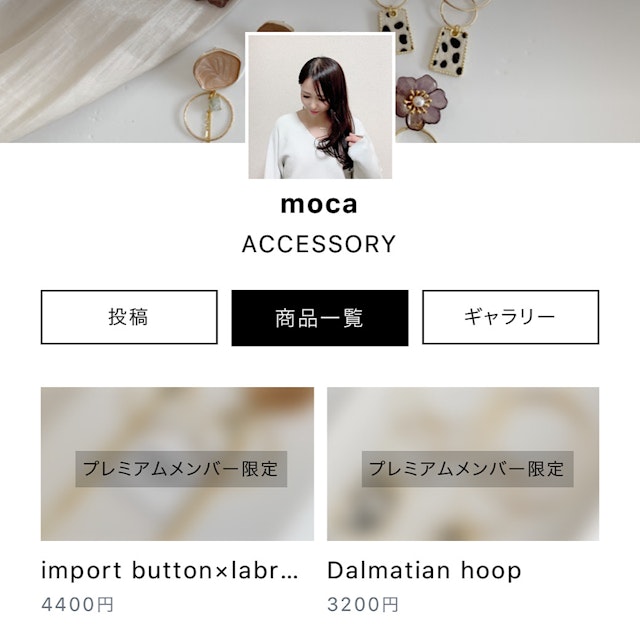
Task: Tap moca's profile photo
Action: [320, 107]
